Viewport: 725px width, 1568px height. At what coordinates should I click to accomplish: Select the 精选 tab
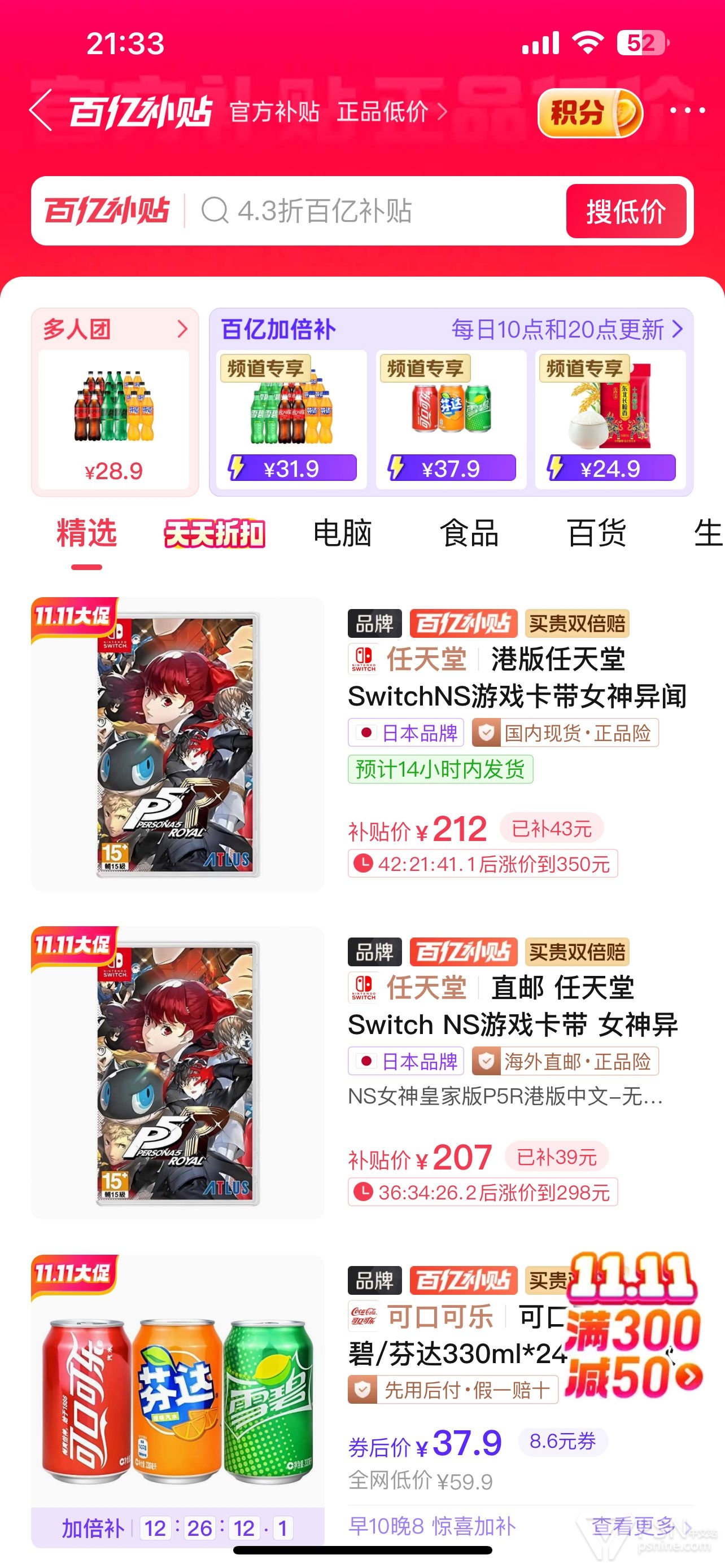click(x=86, y=534)
